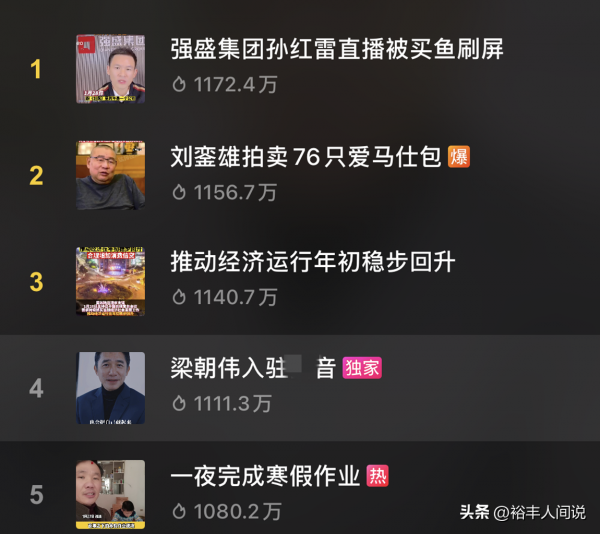The image size is (600, 534).
Task: Open the 一夜完成寒假作业 trending topic
Action: point(265,476)
